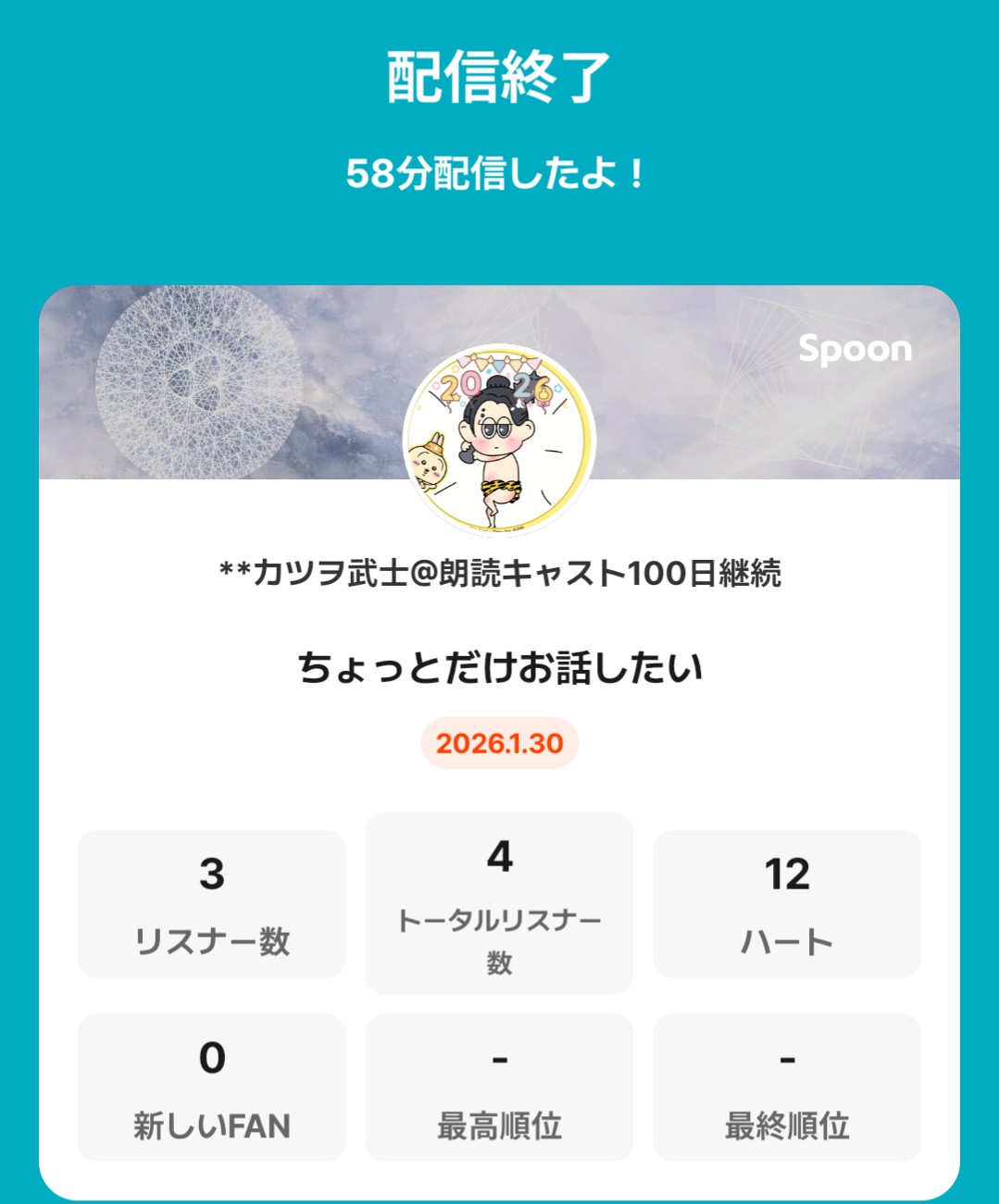Click the teal background area

tap(499, 231)
